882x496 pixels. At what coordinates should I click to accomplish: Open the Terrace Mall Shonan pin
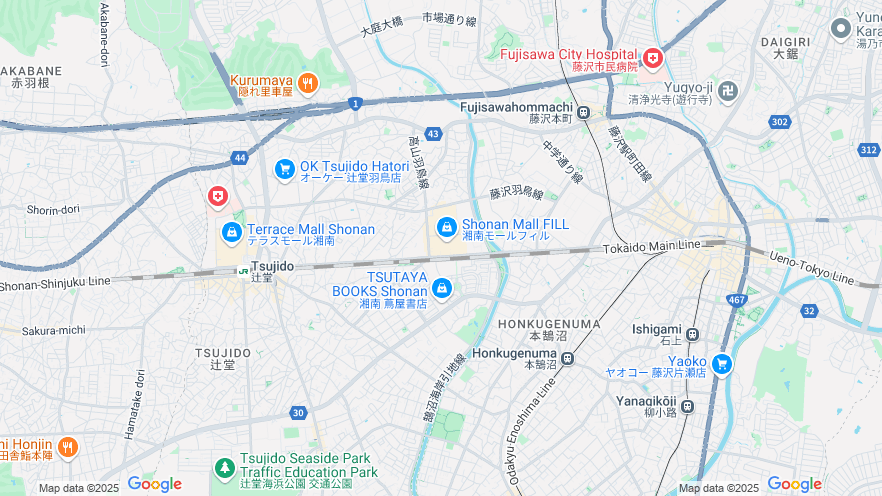[x=231, y=233]
